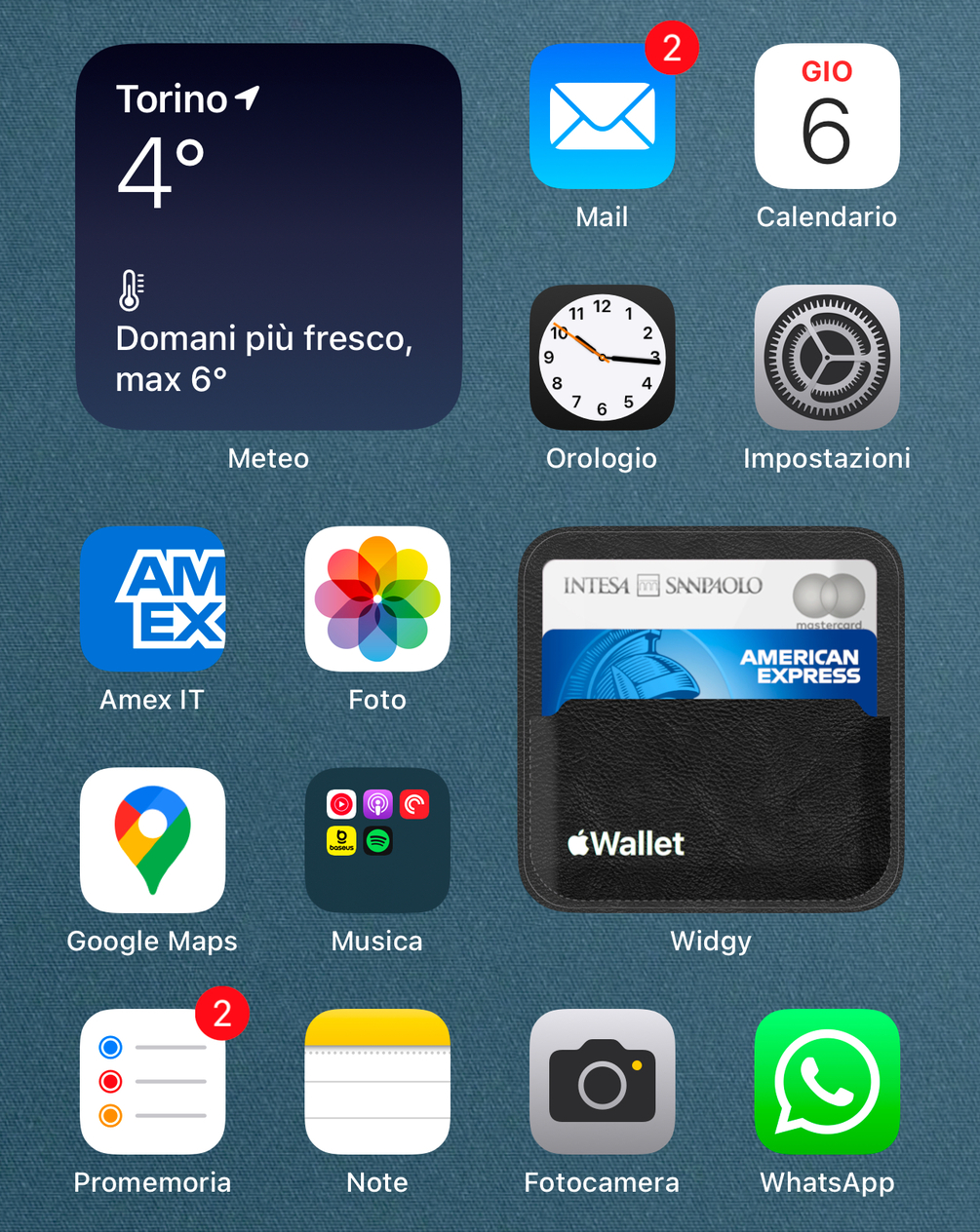The width and height of the screenshot is (980, 1232).
Task: Launch the Calendario app
Action: point(826,116)
